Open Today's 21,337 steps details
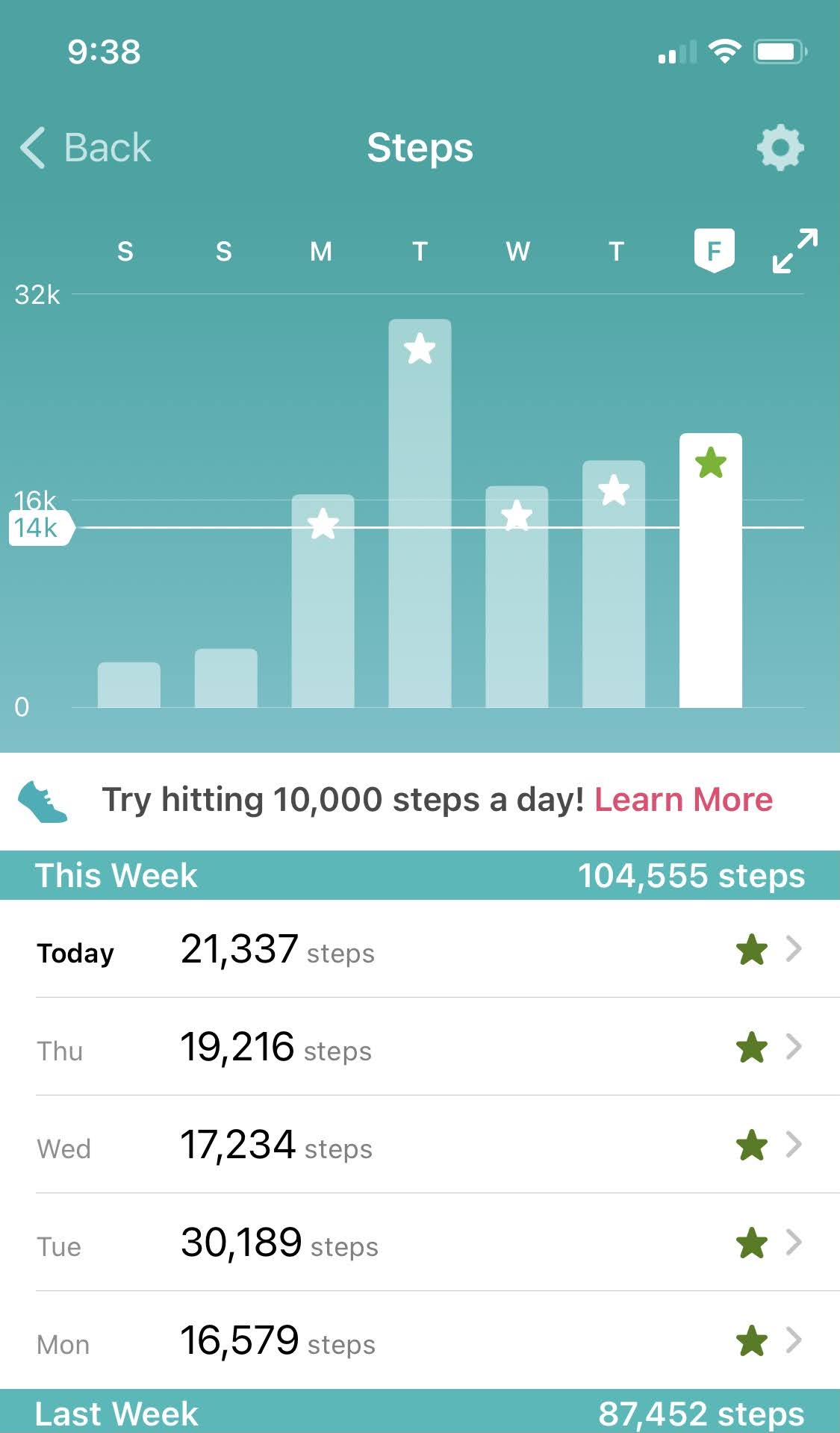 pyautogui.click(x=420, y=949)
